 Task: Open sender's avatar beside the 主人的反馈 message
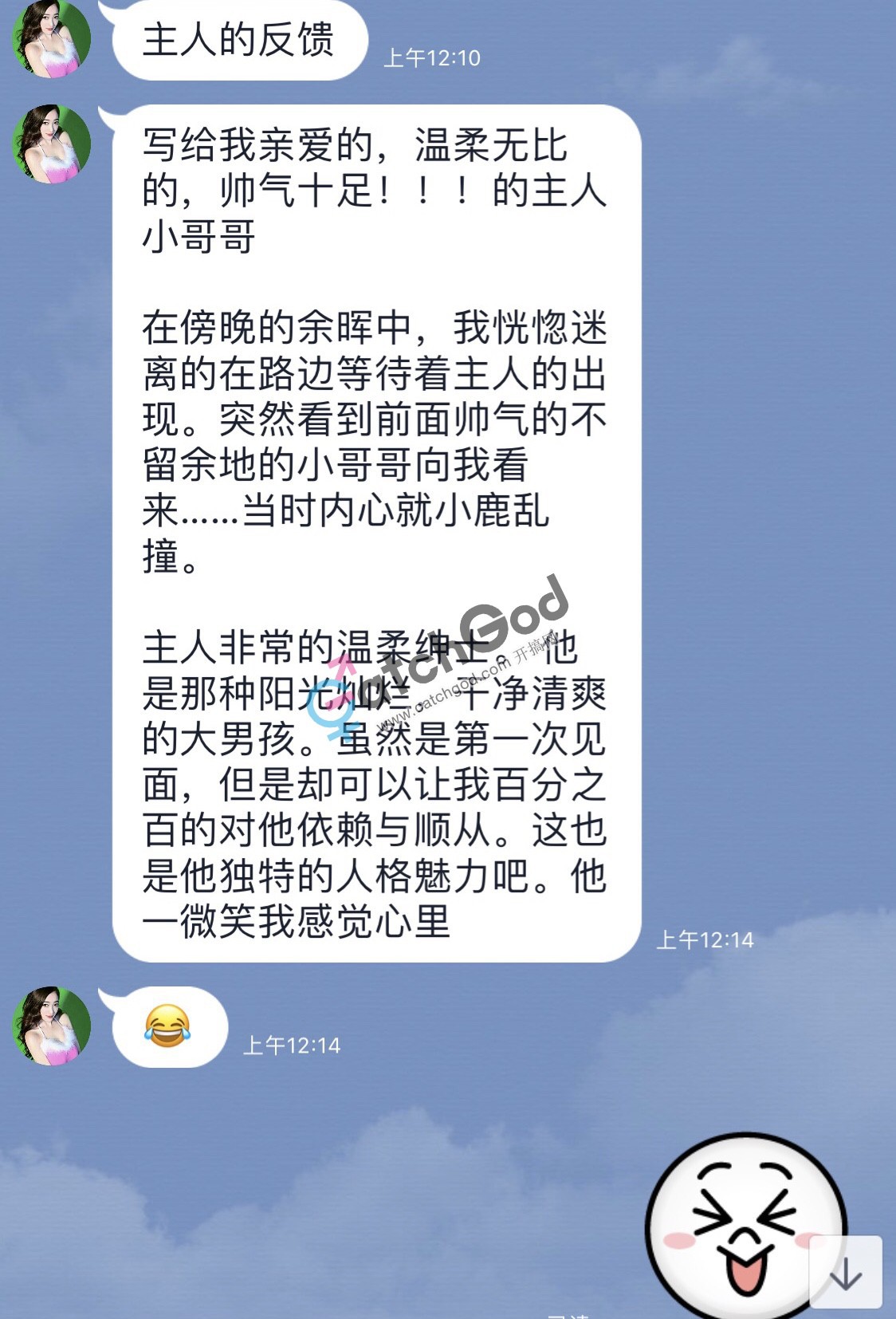click(x=52, y=39)
